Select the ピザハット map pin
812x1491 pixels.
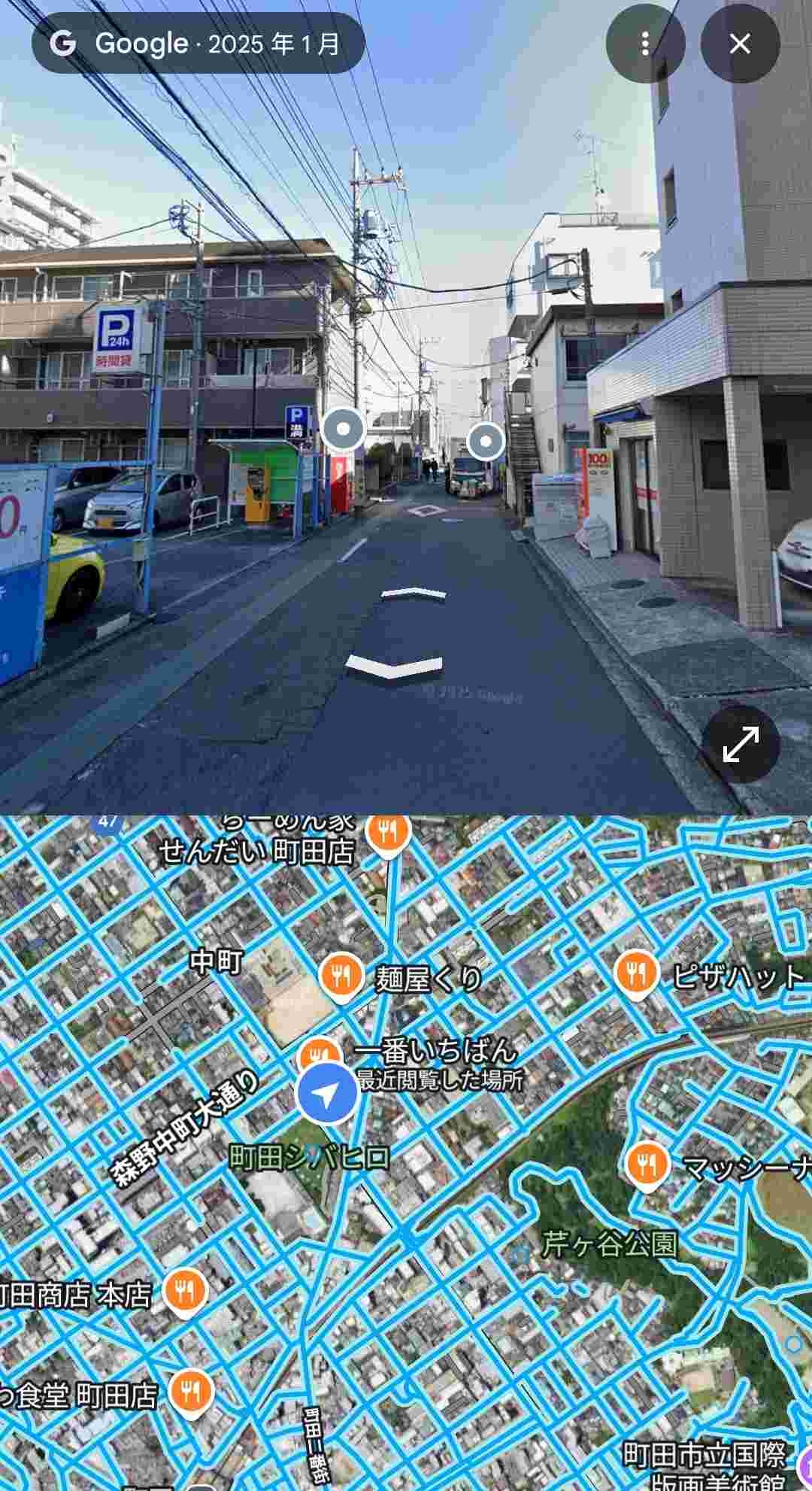(637, 973)
